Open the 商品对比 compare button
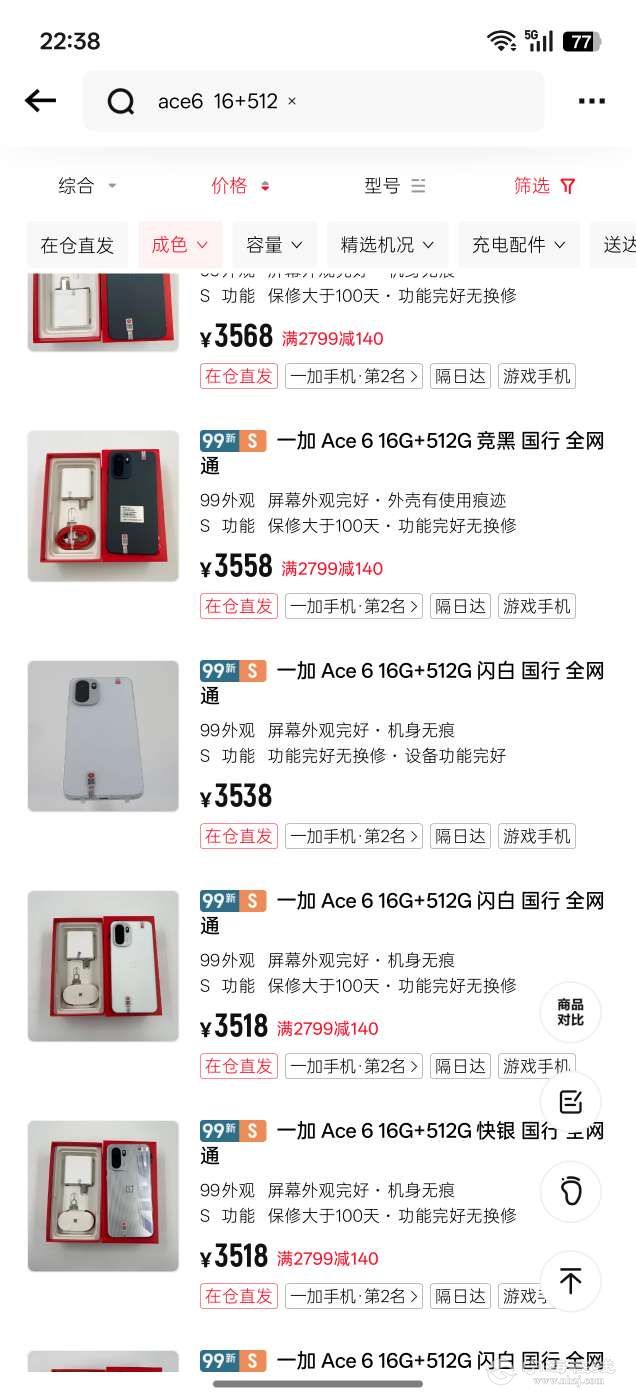Screen dimensions: 636x1400 570,1012
